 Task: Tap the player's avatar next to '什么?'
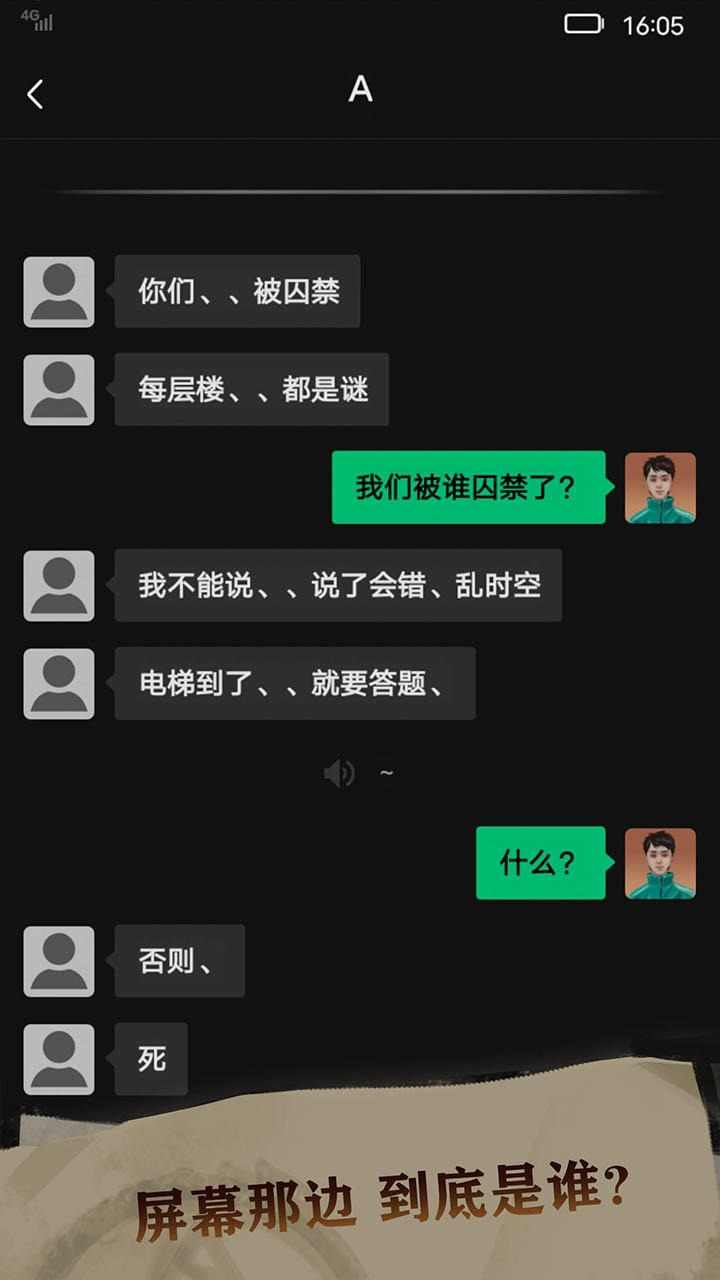(x=660, y=863)
